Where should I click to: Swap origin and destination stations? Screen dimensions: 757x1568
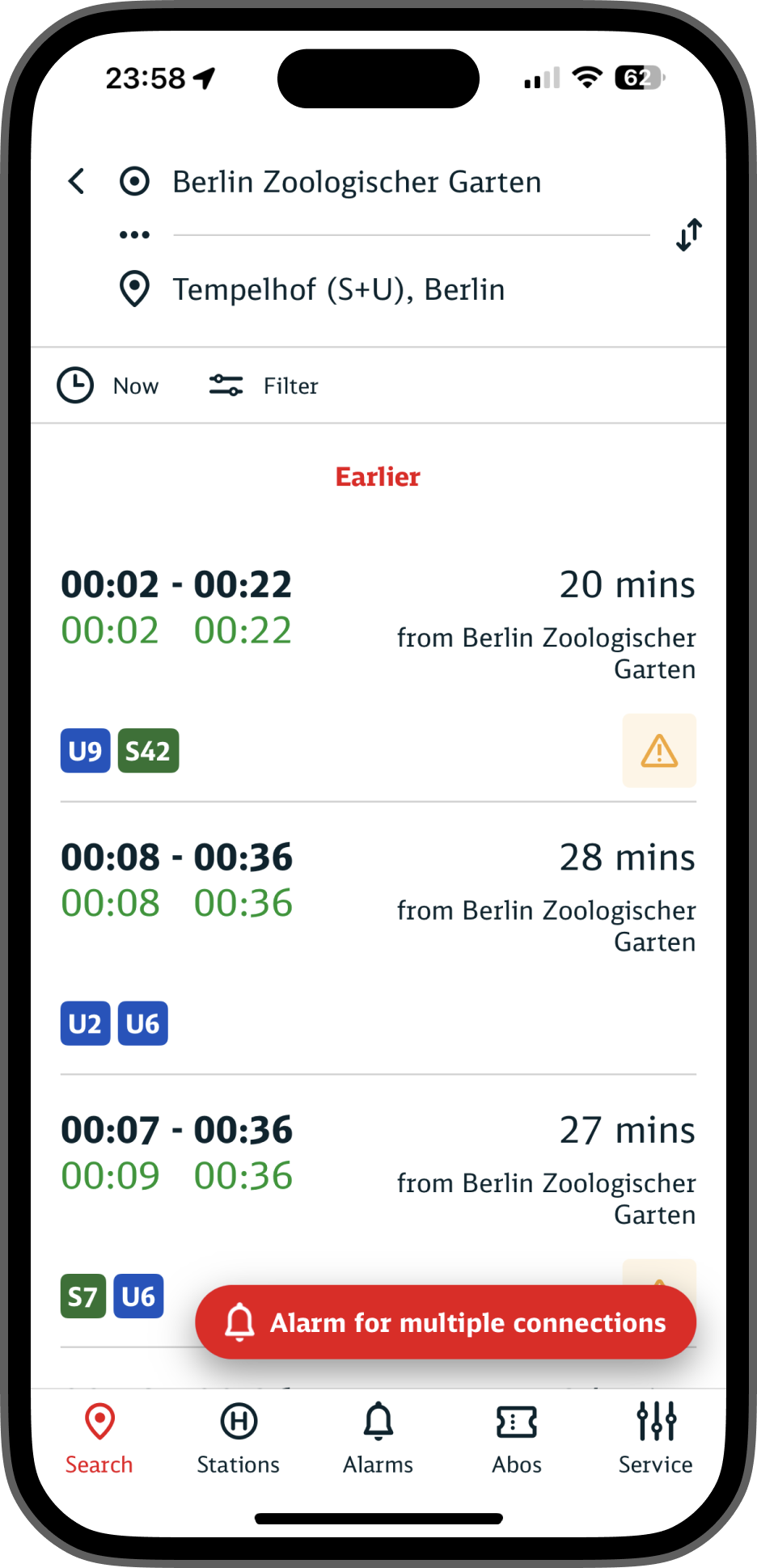click(689, 235)
